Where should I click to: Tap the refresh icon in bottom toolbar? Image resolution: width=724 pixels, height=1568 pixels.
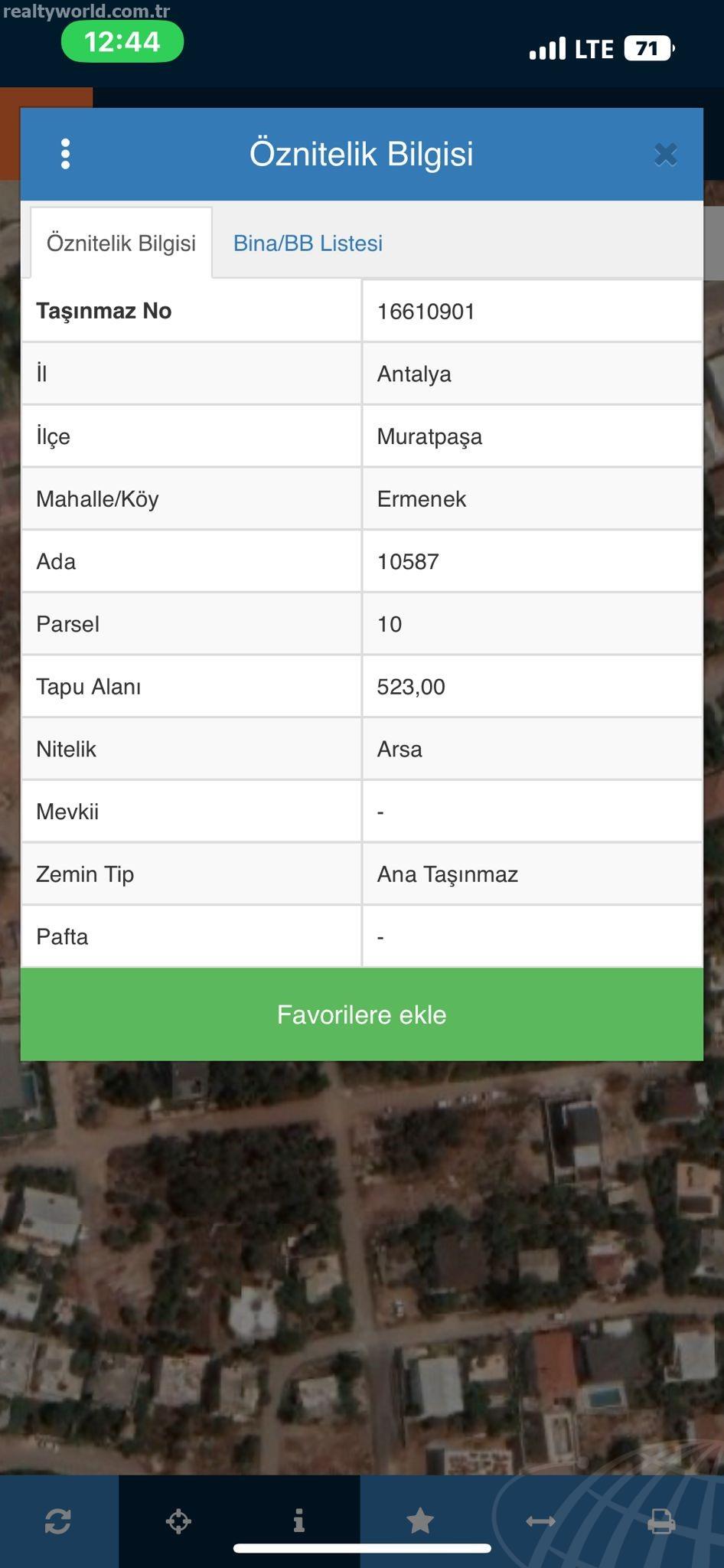pyautogui.click(x=58, y=1521)
